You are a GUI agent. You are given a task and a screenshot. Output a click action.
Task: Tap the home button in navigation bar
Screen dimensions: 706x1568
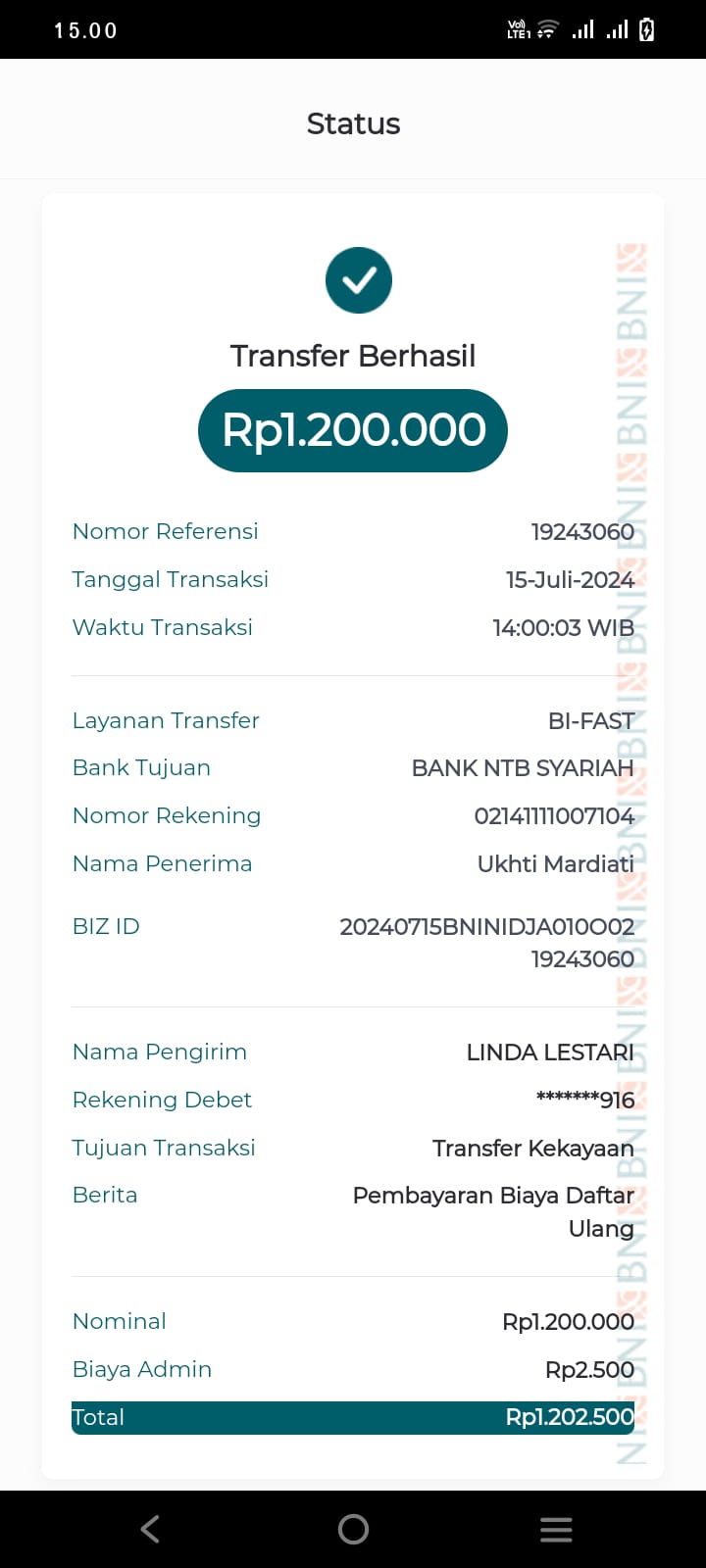click(353, 1529)
